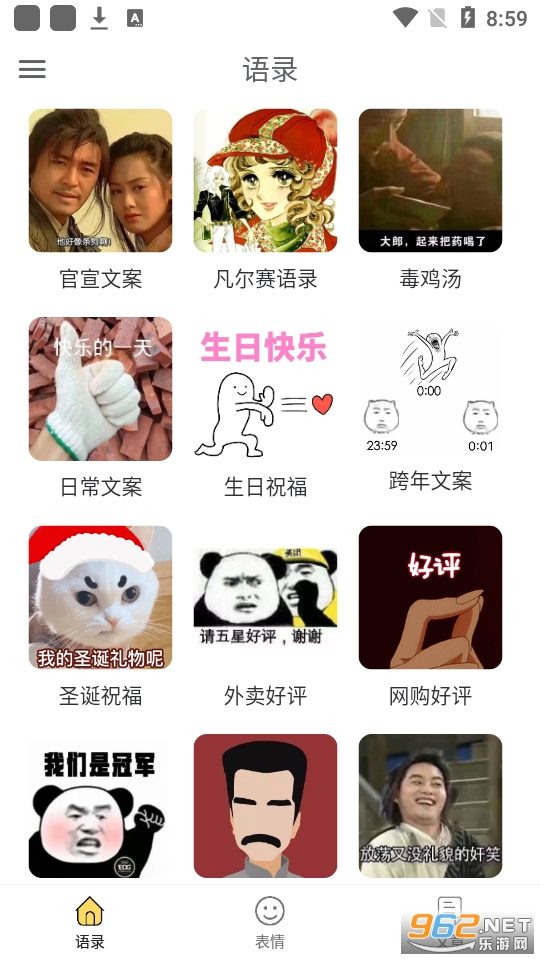Open the mustached man cartoon tile
The height and width of the screenshot is (960, 540).
tap(265, 806)
